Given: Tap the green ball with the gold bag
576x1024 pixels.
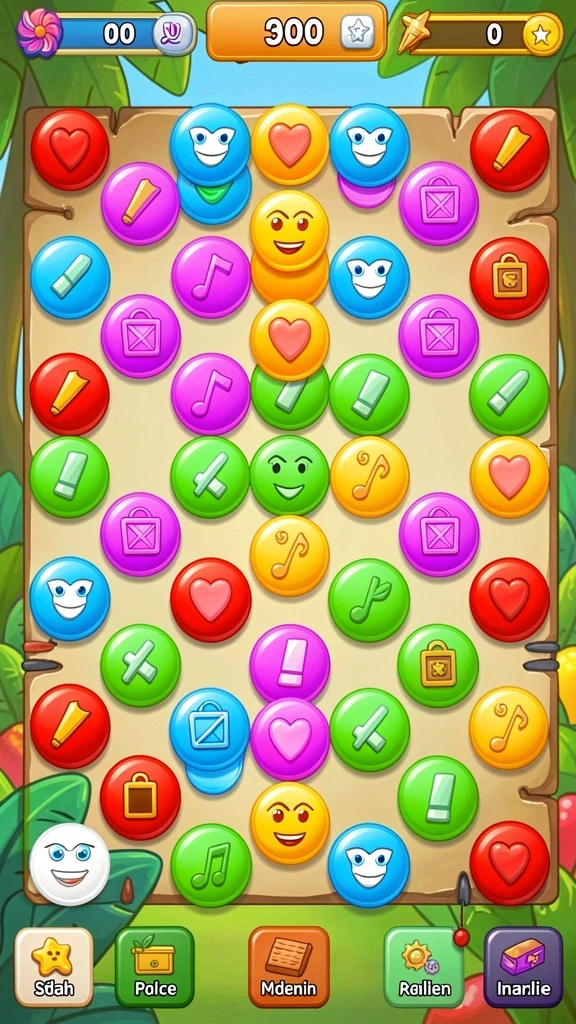Looking at the screenshot, I should click(x=438, y=665).
